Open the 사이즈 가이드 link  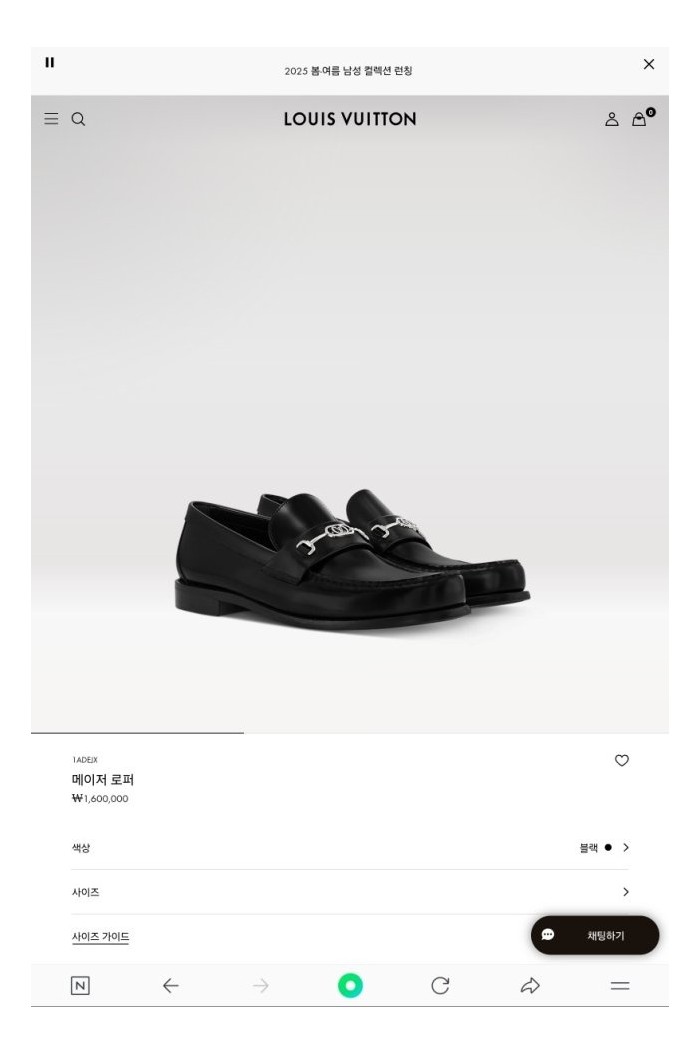tap(100, 937)
